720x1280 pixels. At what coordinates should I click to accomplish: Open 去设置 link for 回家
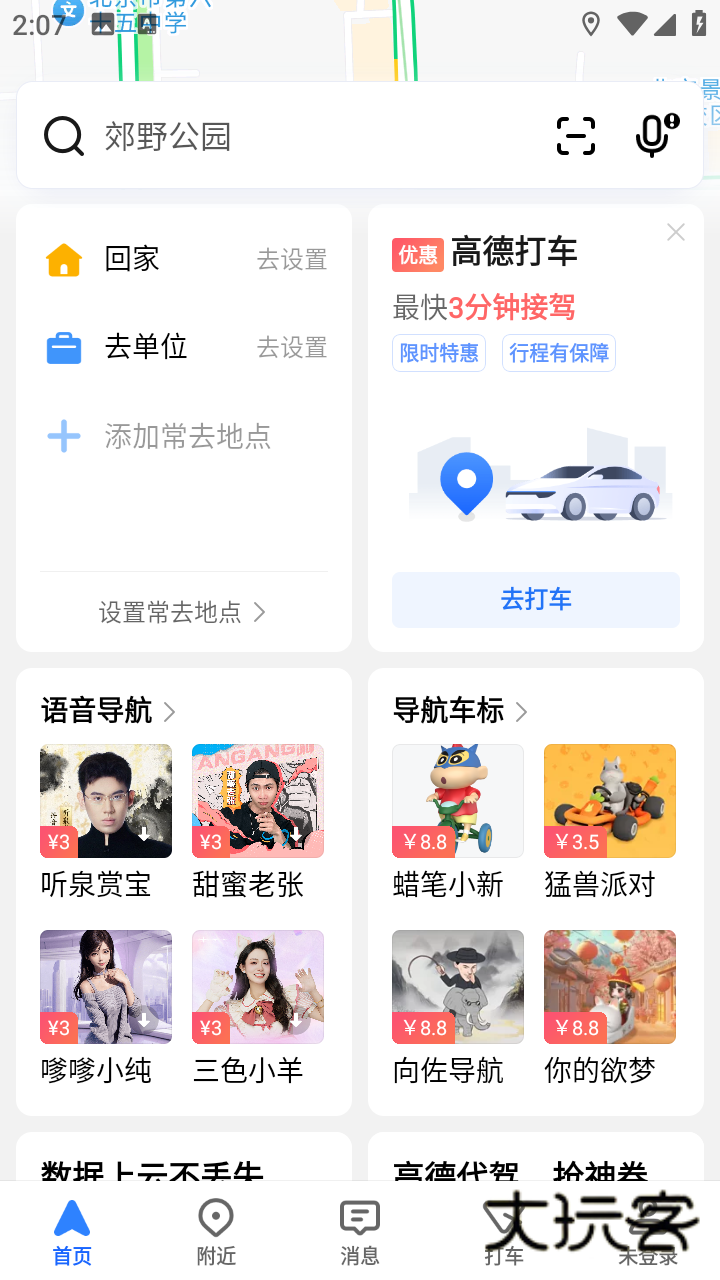pos(291,258)
